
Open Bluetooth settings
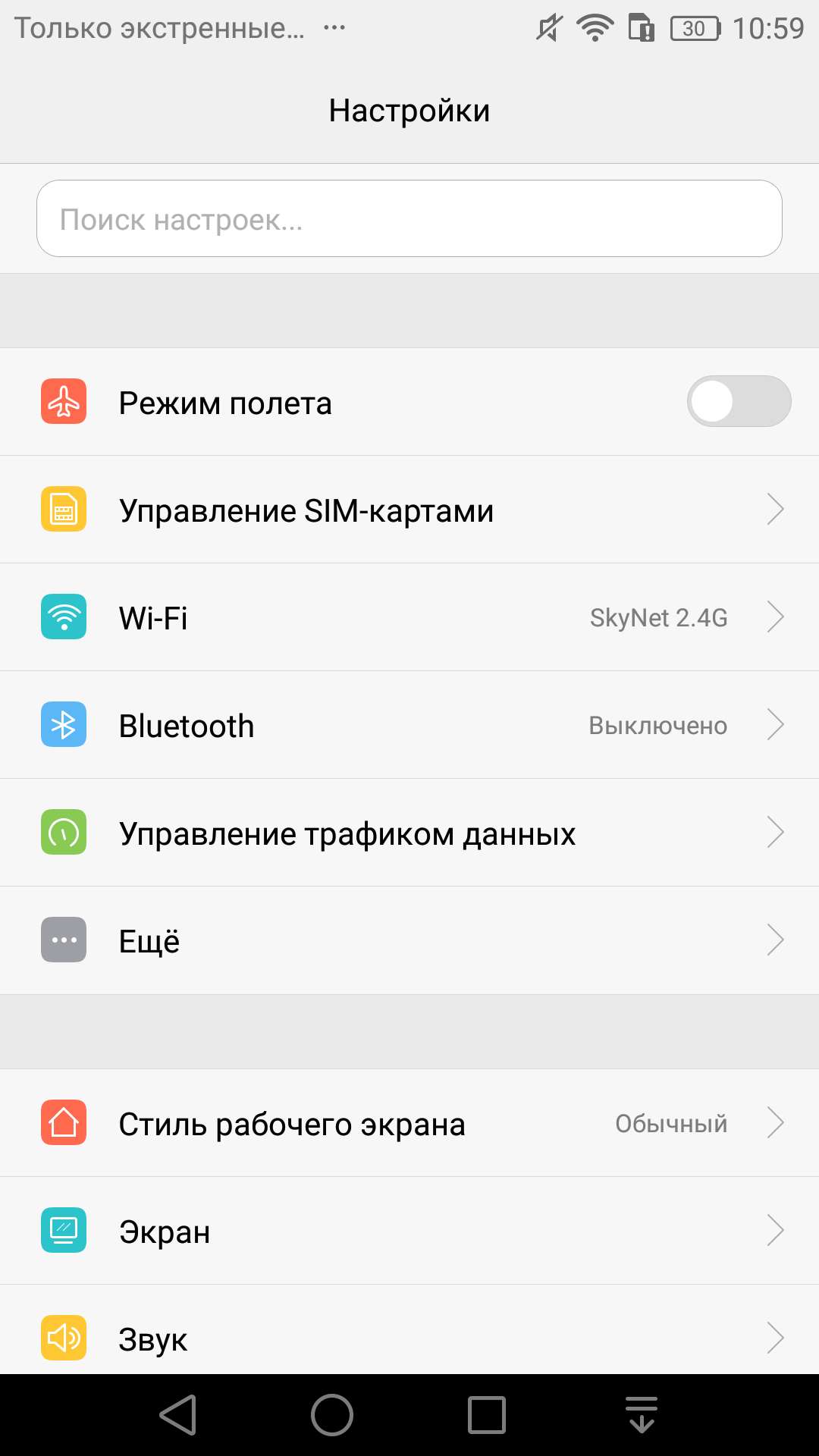point(409,725)
